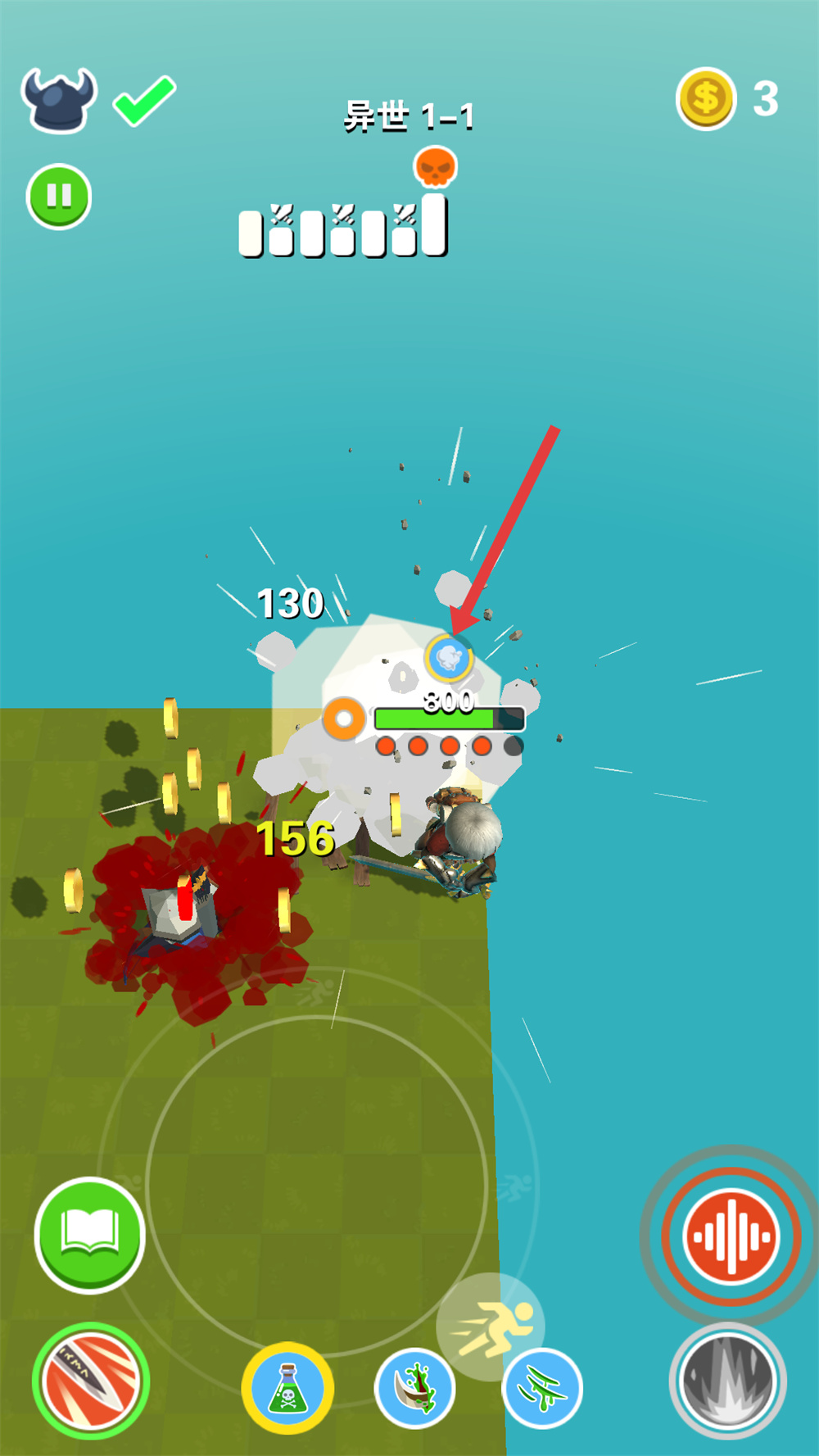Activate the blade slash skill
This screenshot has height=1456, width=819.
click(x=91, y=1381)
